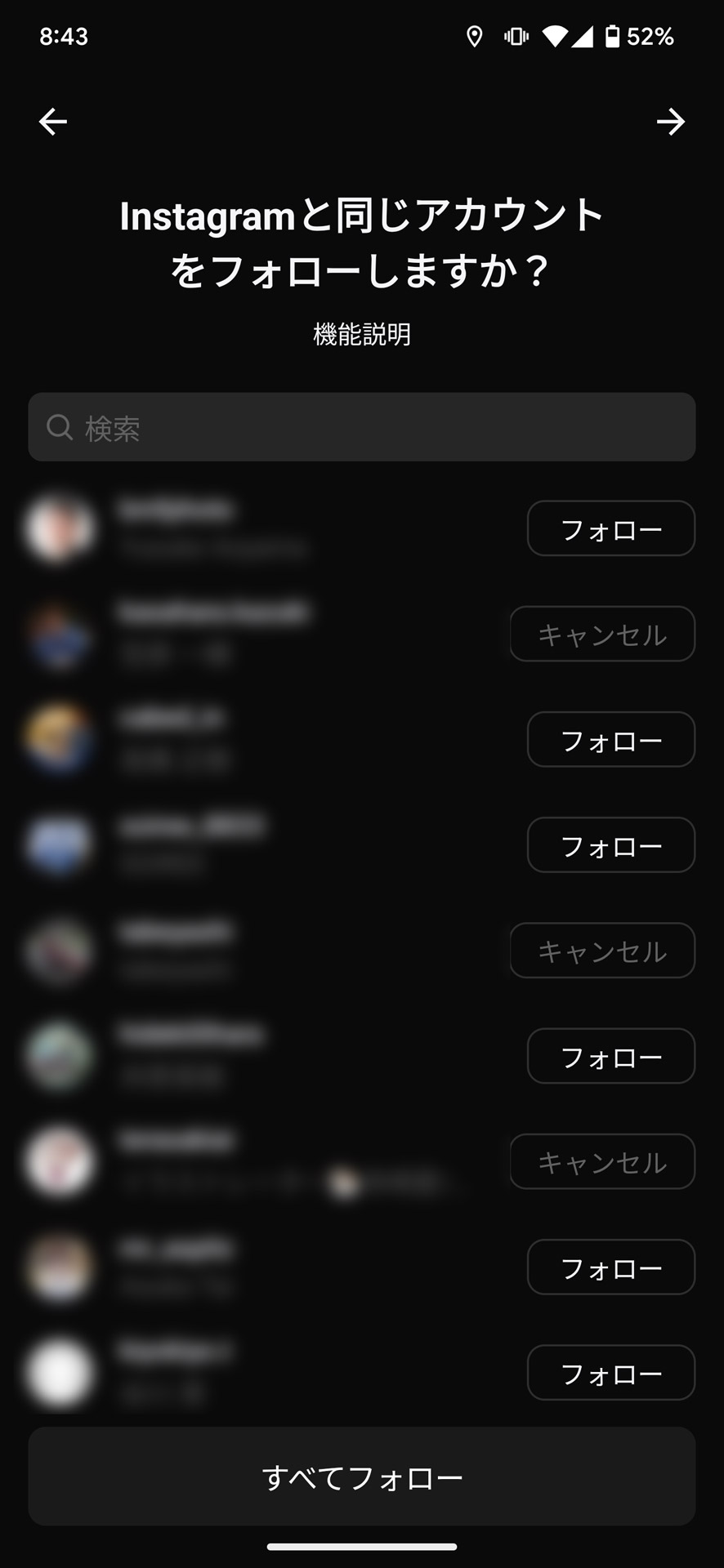The height and width of the screenshot is (1568, 724).
Task: Toggle follow on the first suggested account
Action: [x=611, y=529]
